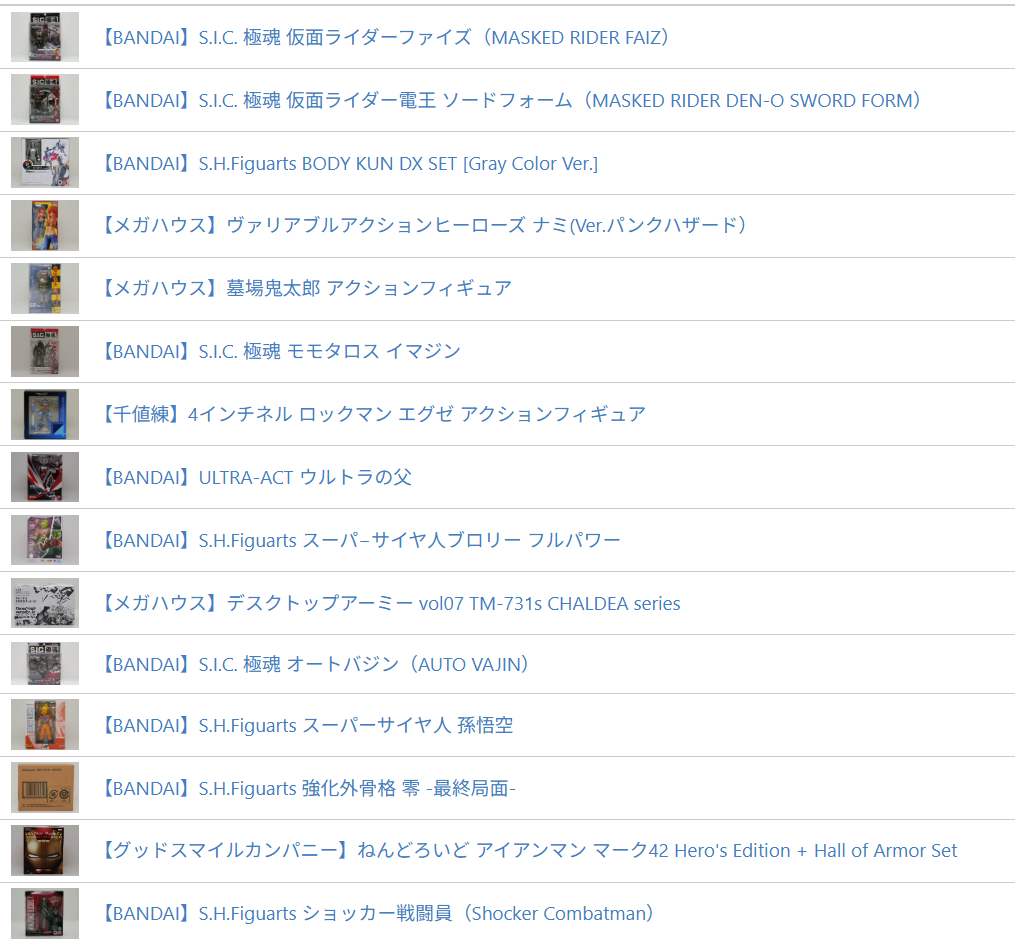This screenshot has height=942, width=1015.
Task: Open 強化外骨格 零 -最終局面- link
Action: point(307,789)
